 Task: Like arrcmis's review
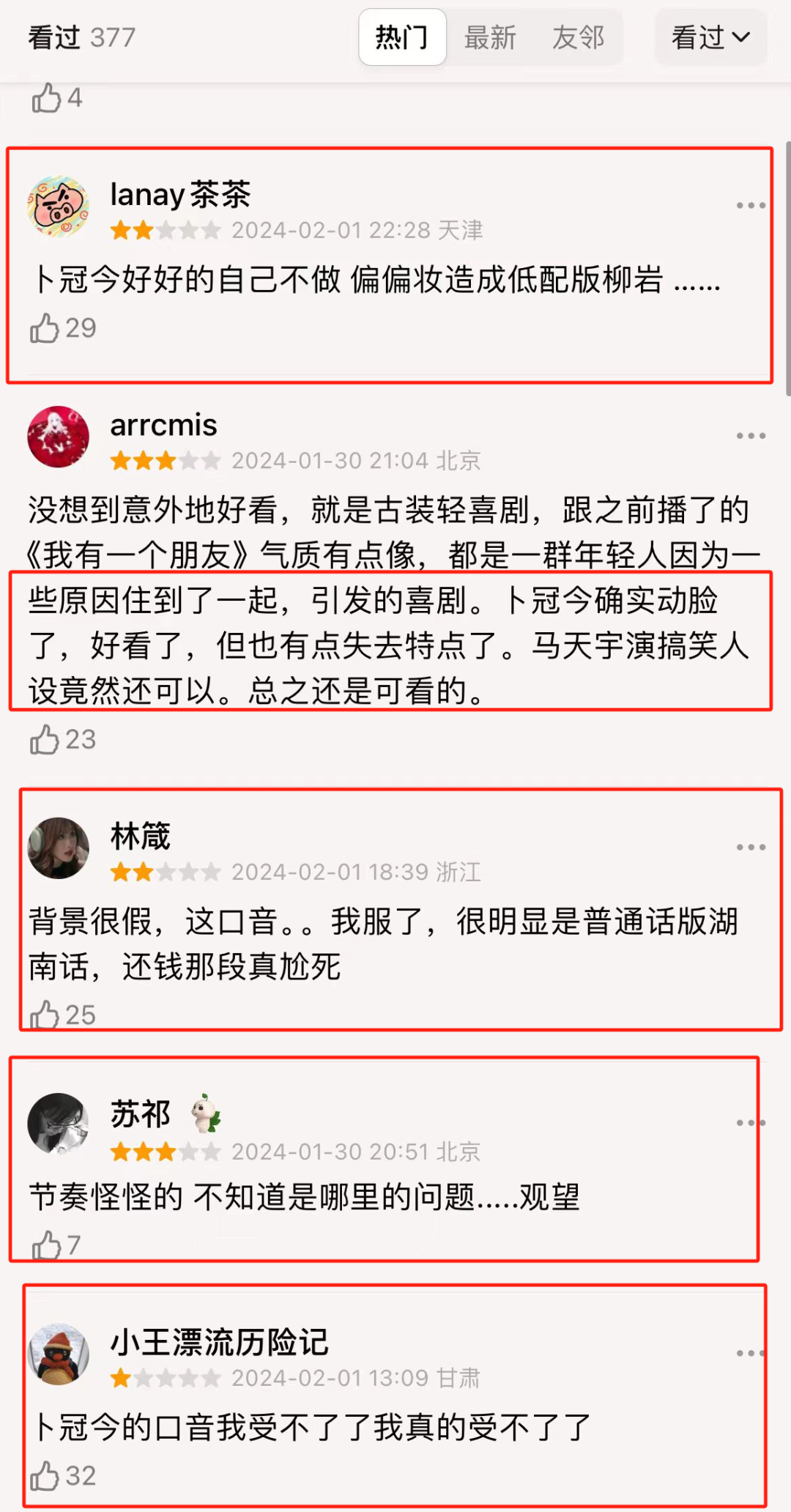pos(45,740)
